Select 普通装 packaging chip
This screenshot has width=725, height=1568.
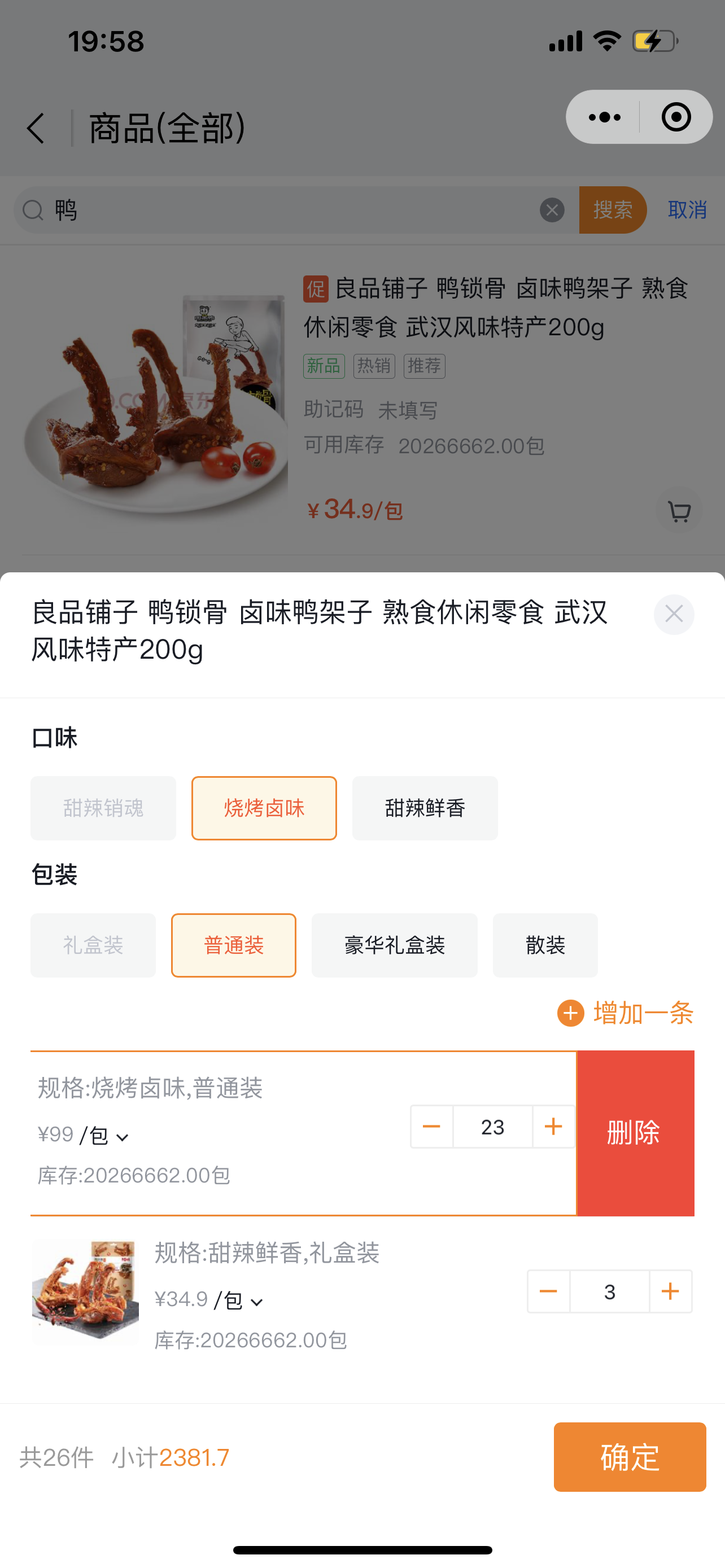(x=234, y=945)
